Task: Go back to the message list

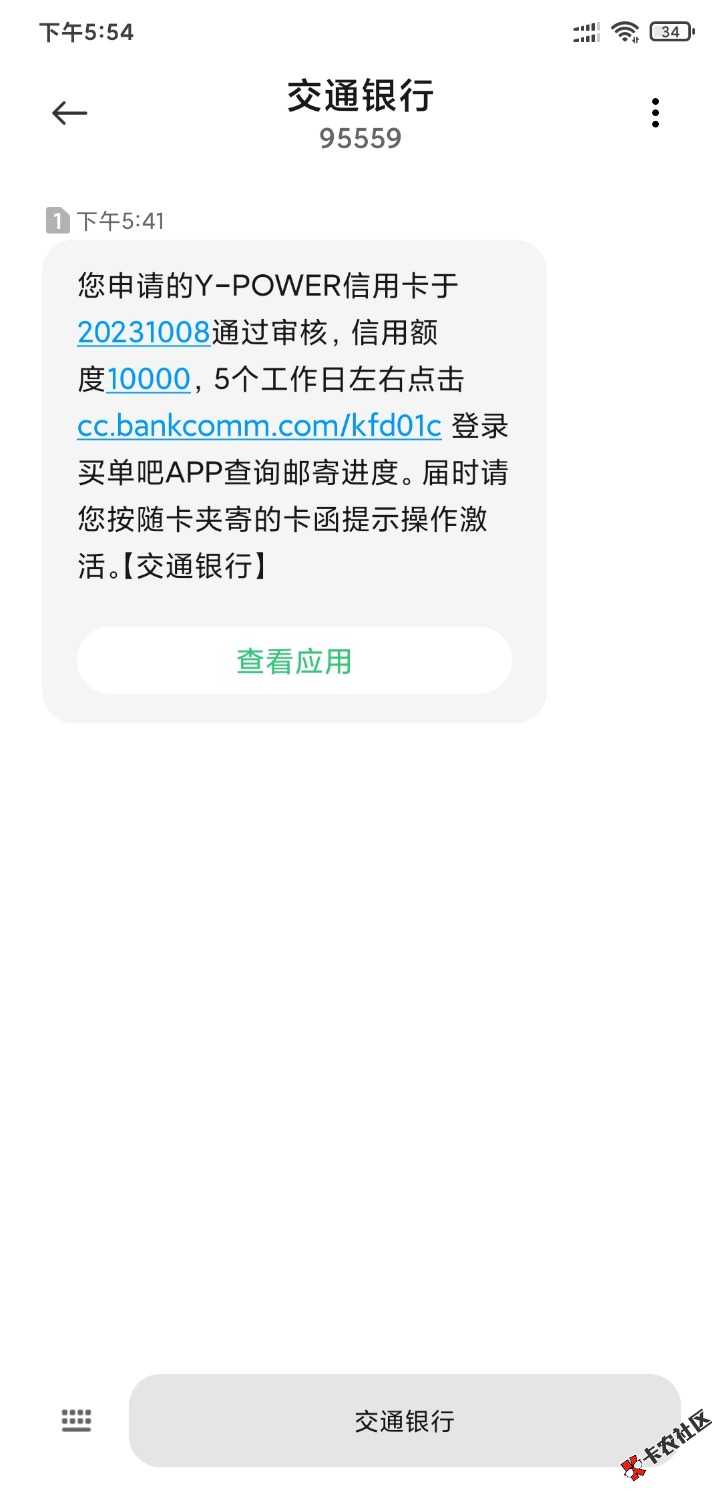Action: (70, 113)
